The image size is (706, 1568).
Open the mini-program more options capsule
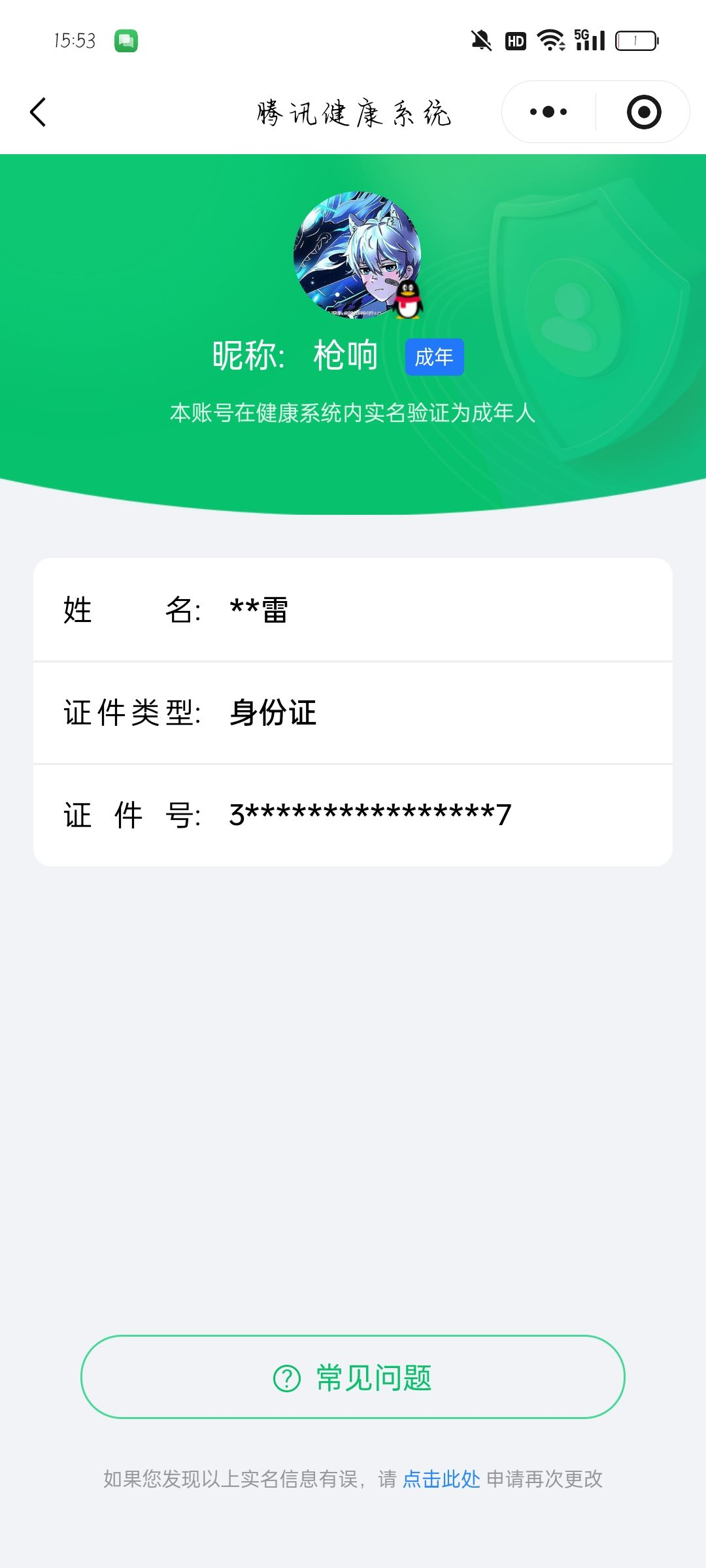547,111
